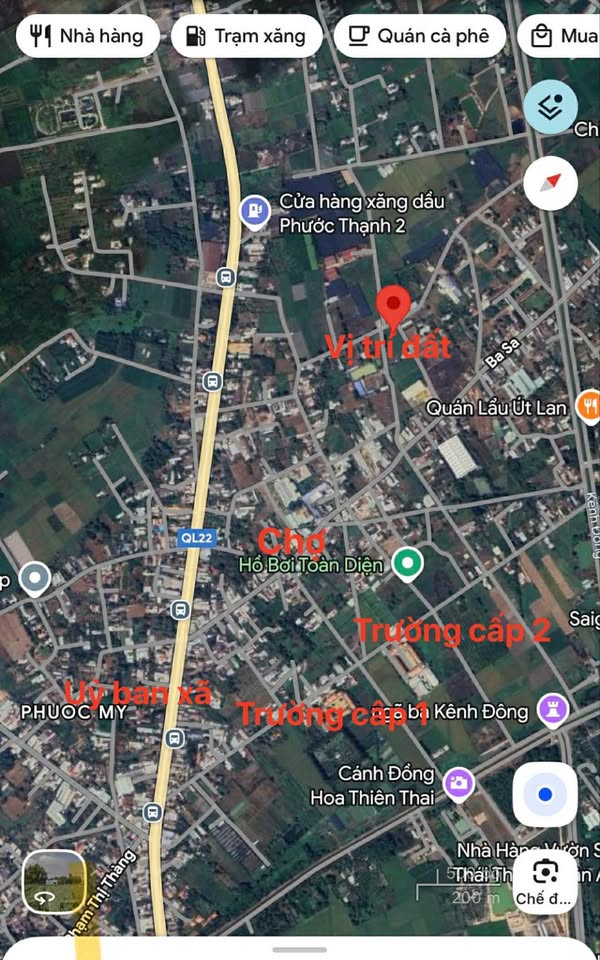Image resolution: width=600 pixels, height=960 pixels.
Task: Open Quán Lẩu Út Lan marker
Action: click(590, 407)
